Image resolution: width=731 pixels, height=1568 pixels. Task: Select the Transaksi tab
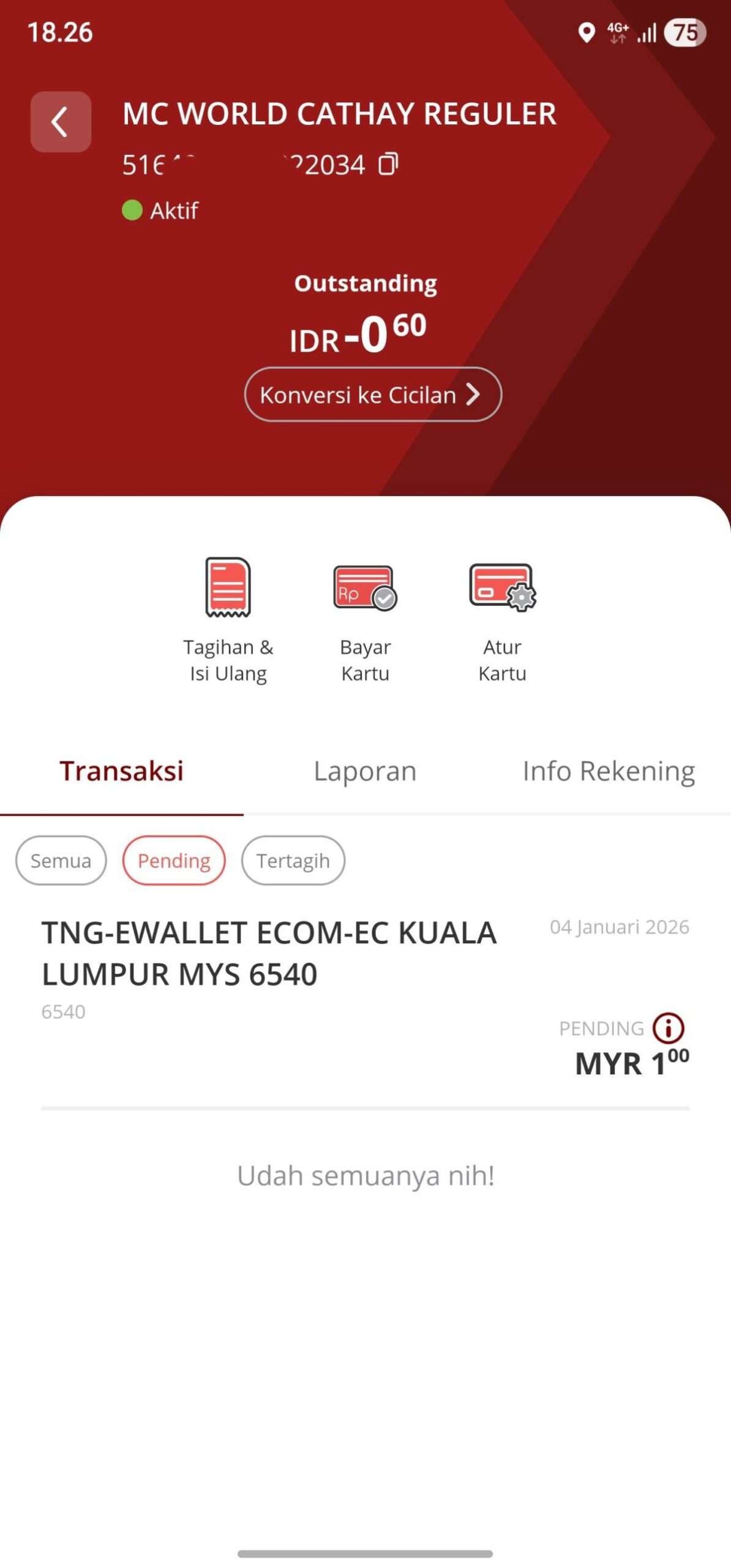[121, 771]
